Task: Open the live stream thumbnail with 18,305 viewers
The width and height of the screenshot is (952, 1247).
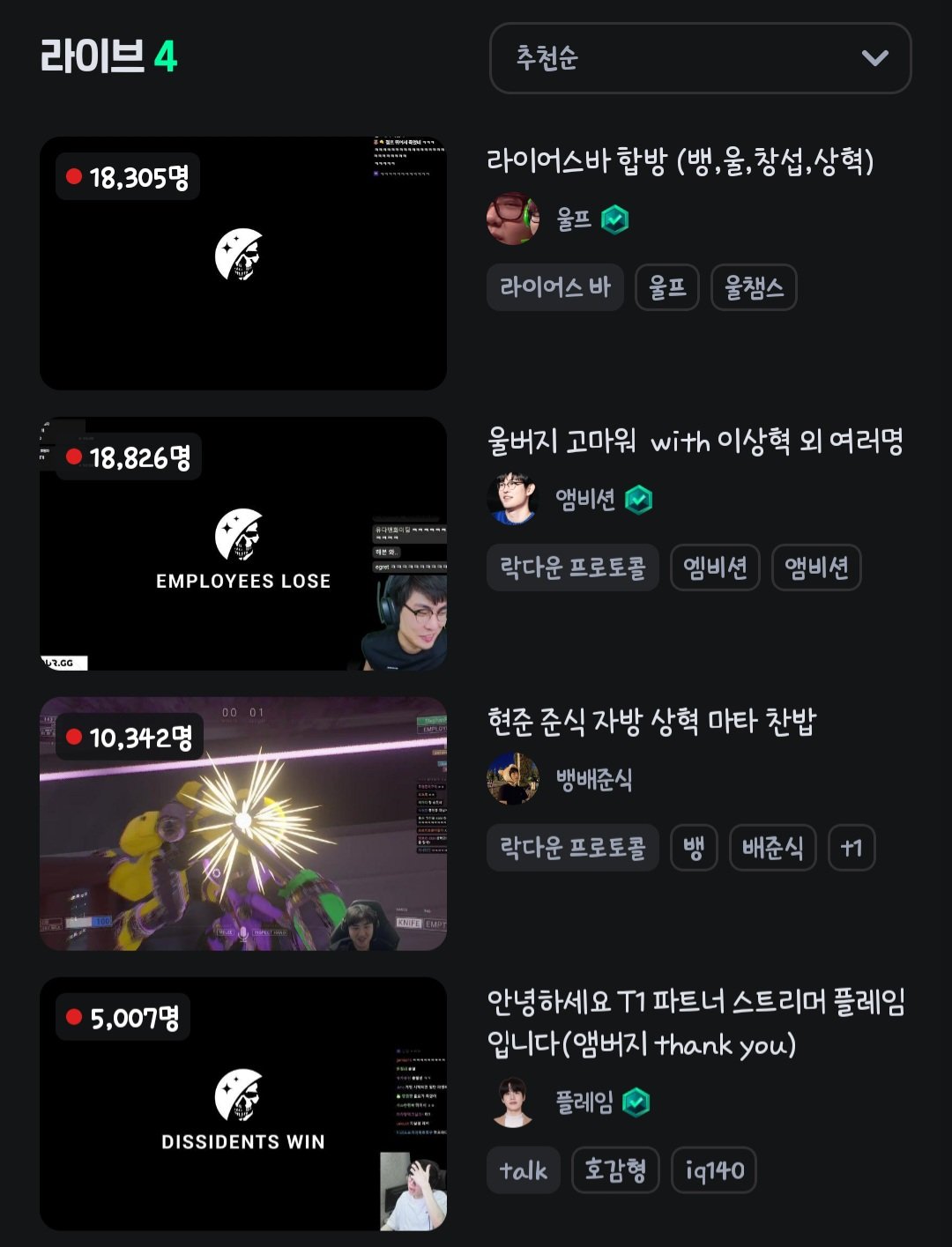Action: (242, 264)
